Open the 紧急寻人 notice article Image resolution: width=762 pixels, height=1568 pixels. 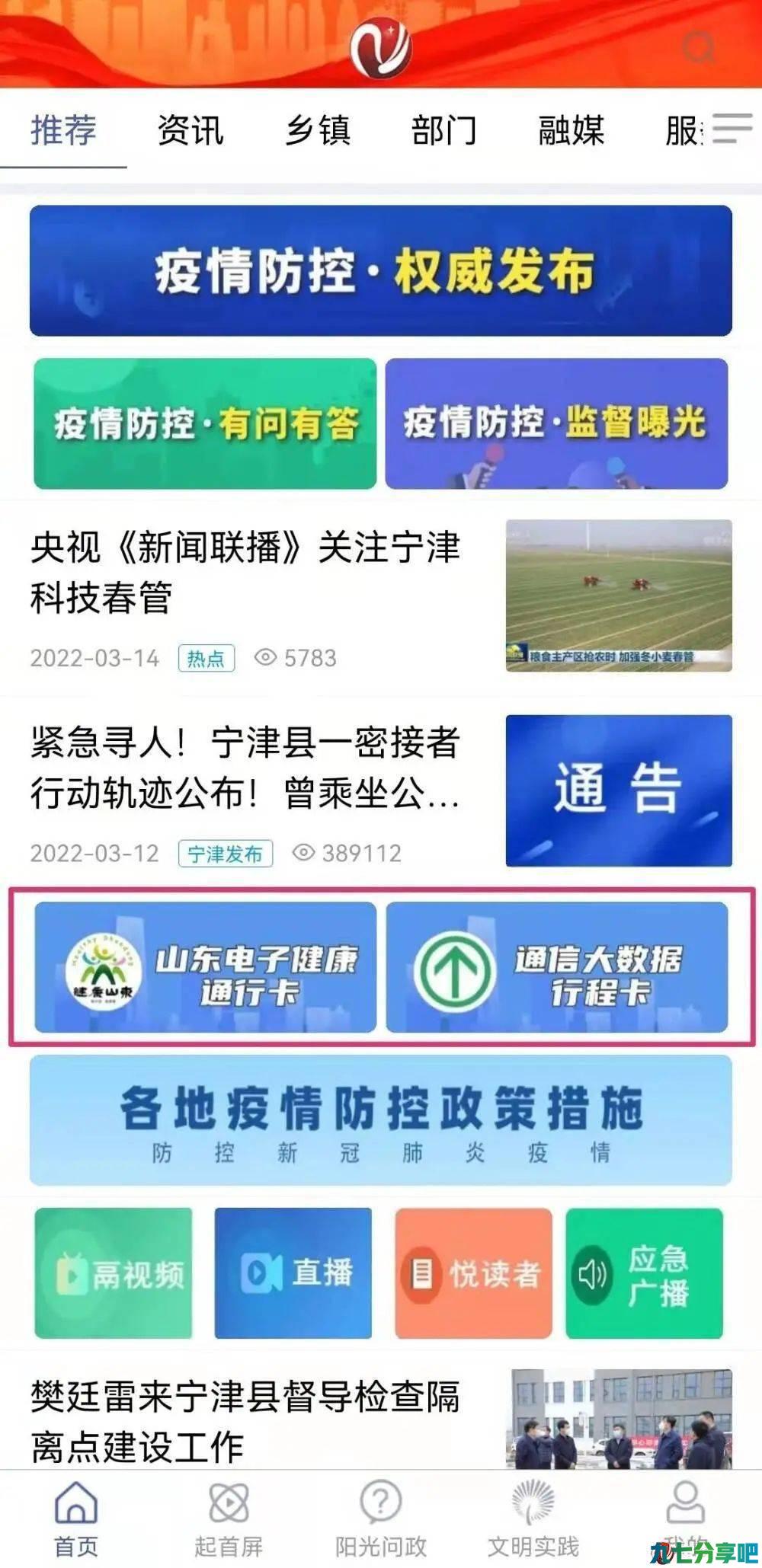381,790
